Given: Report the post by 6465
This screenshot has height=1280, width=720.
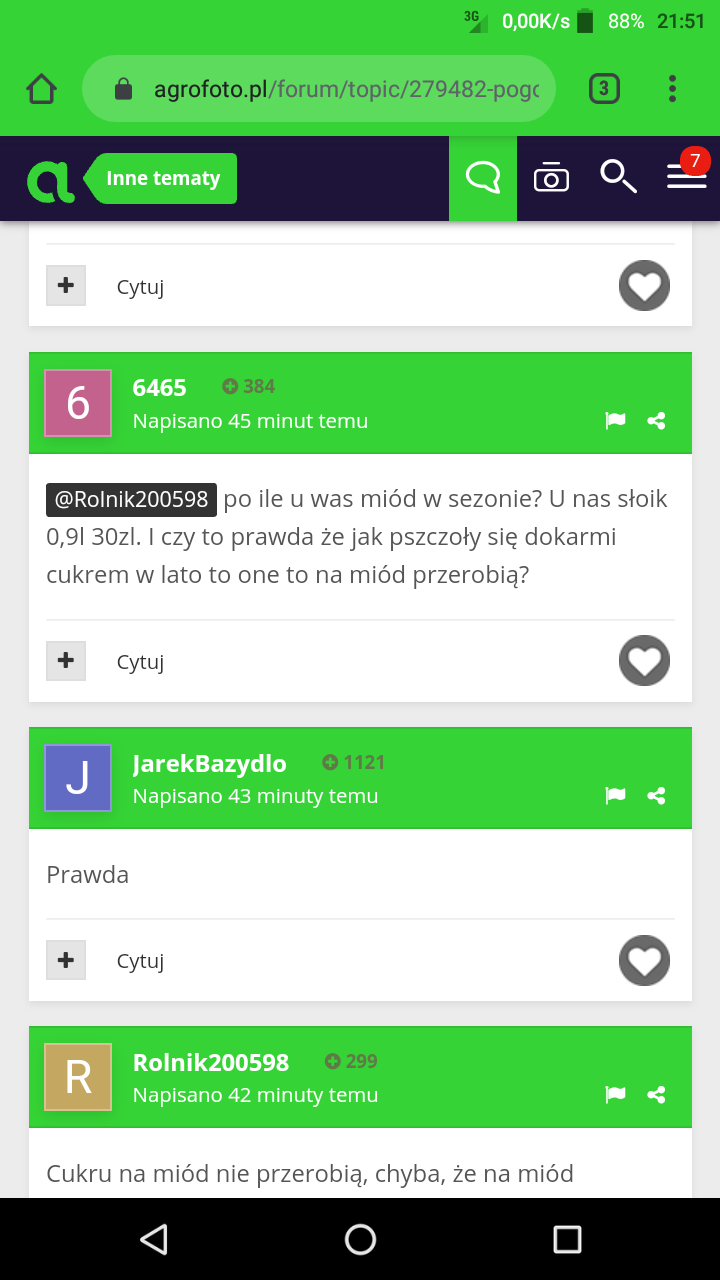Looking at the screenshot, I should (x=615, y=421).
